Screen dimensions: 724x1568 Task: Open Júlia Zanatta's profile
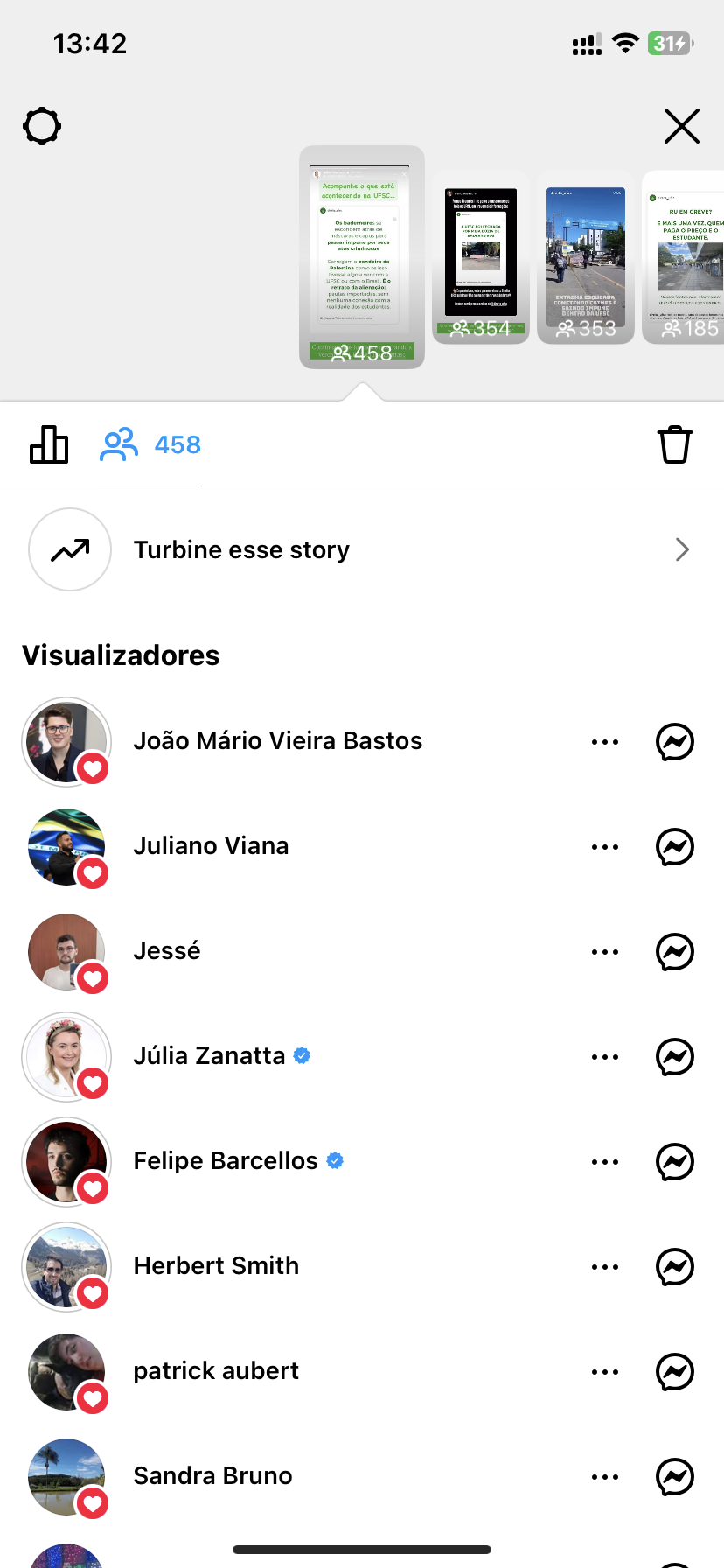tap(209, 1056)
